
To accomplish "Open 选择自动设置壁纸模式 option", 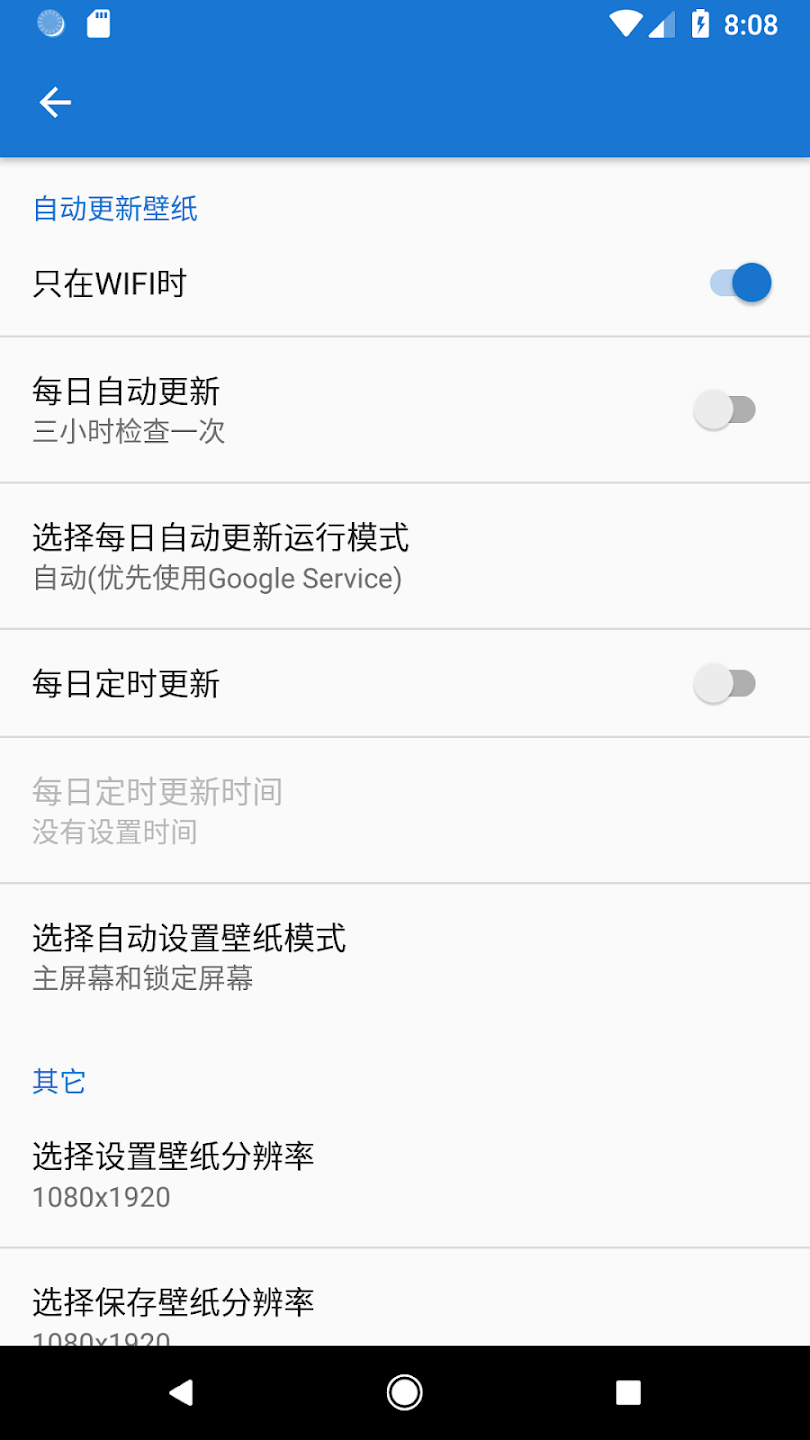I will click(405, 956).
